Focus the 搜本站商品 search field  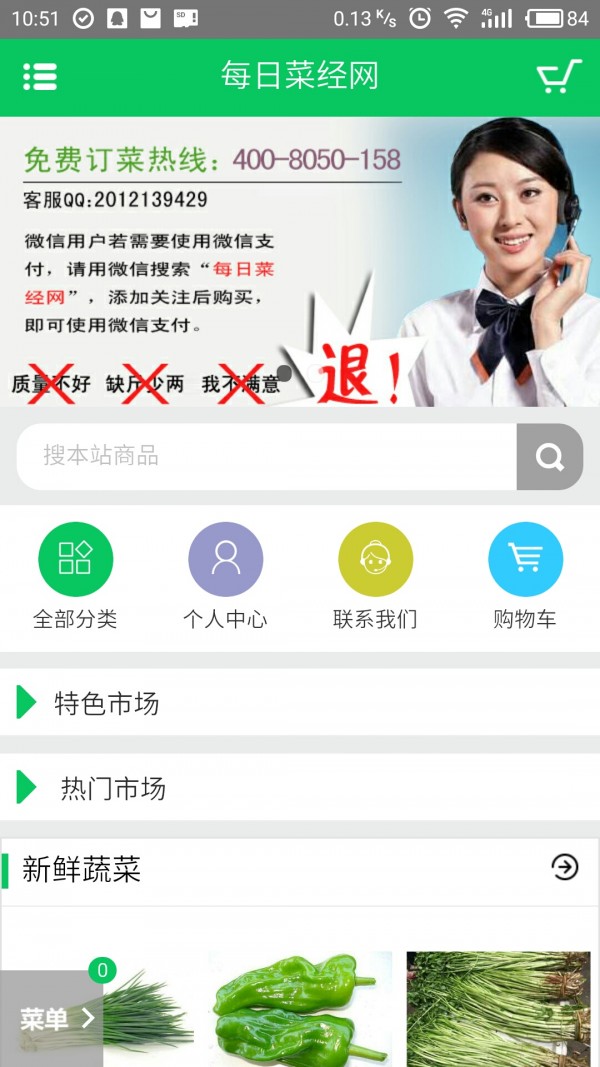coord(266,456)
